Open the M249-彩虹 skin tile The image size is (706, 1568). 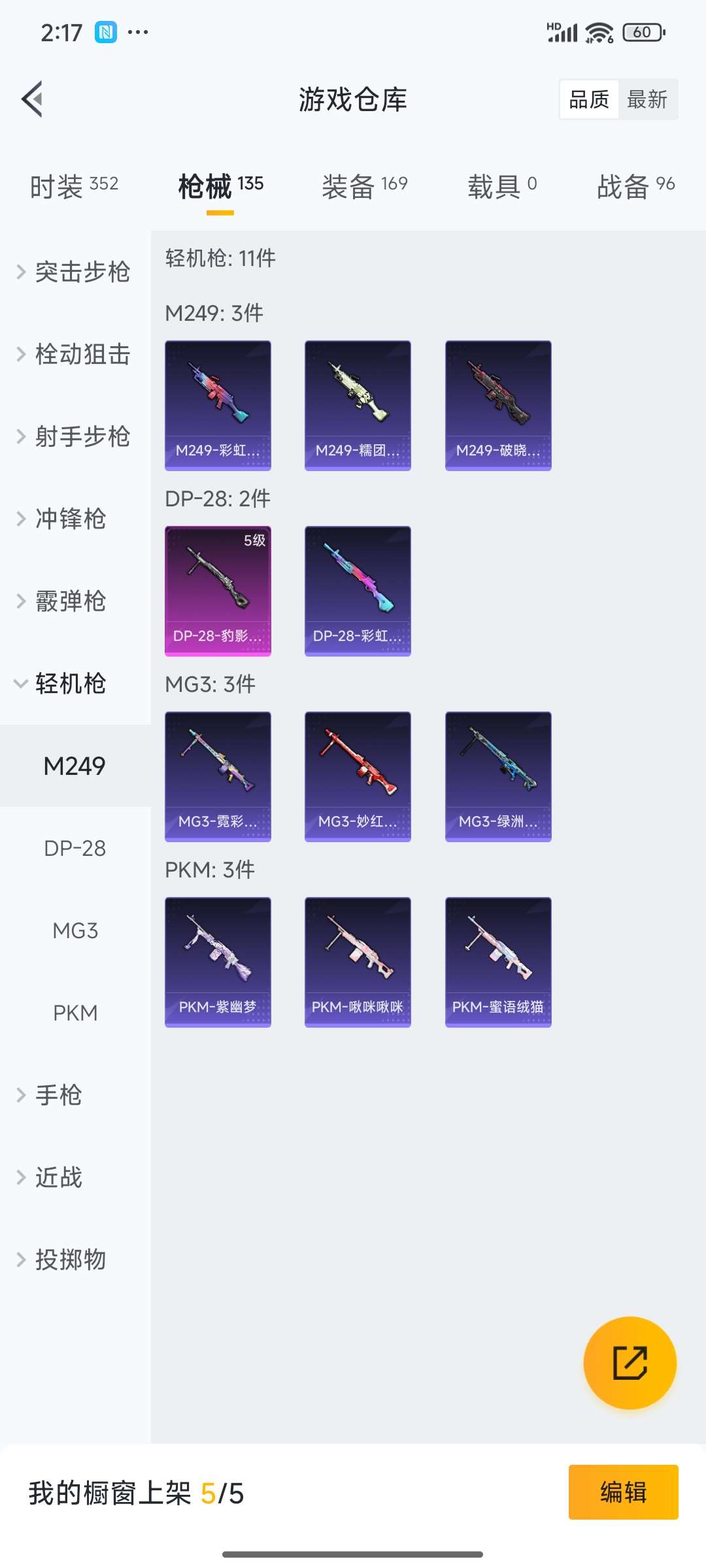[x=218, y=405]
